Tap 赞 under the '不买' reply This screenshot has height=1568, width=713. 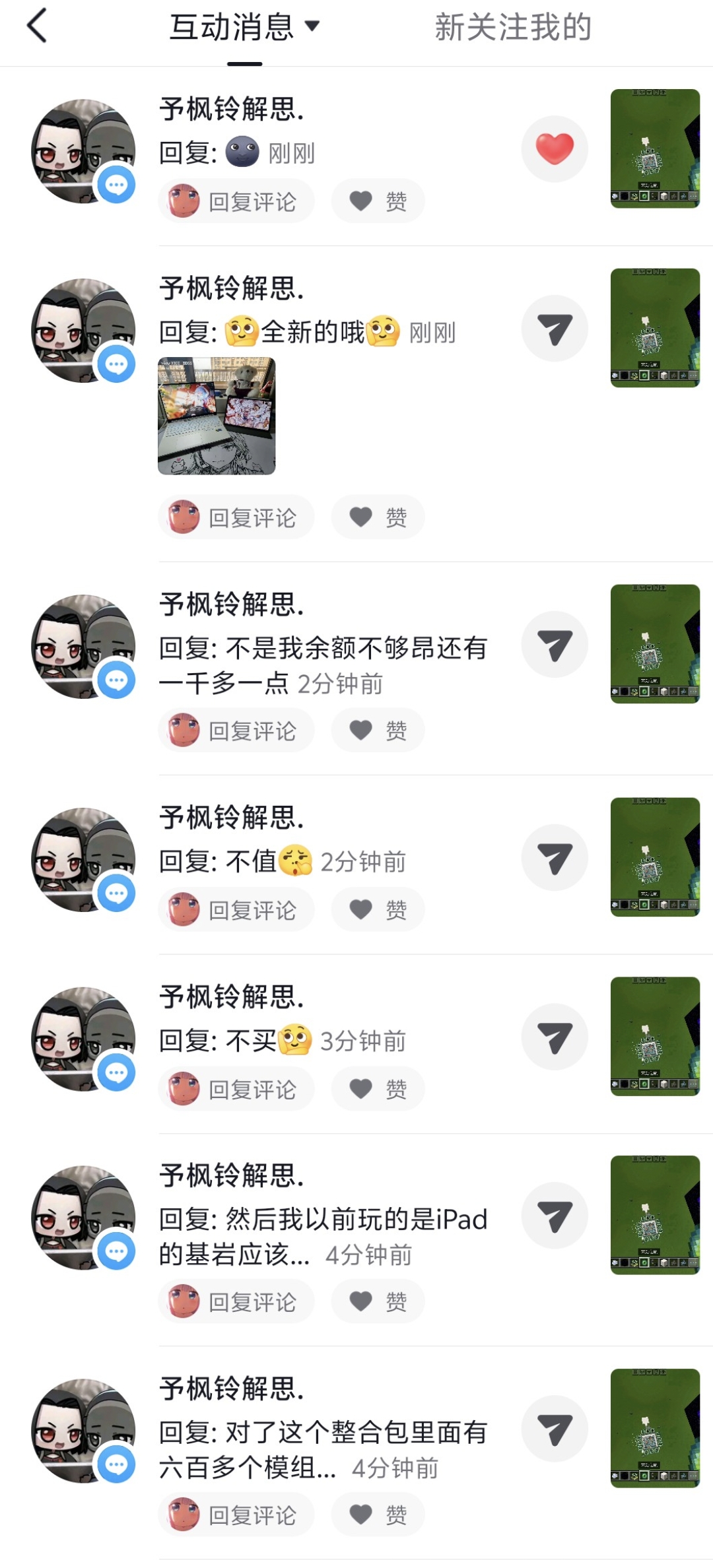click(x=378, y=1089)
